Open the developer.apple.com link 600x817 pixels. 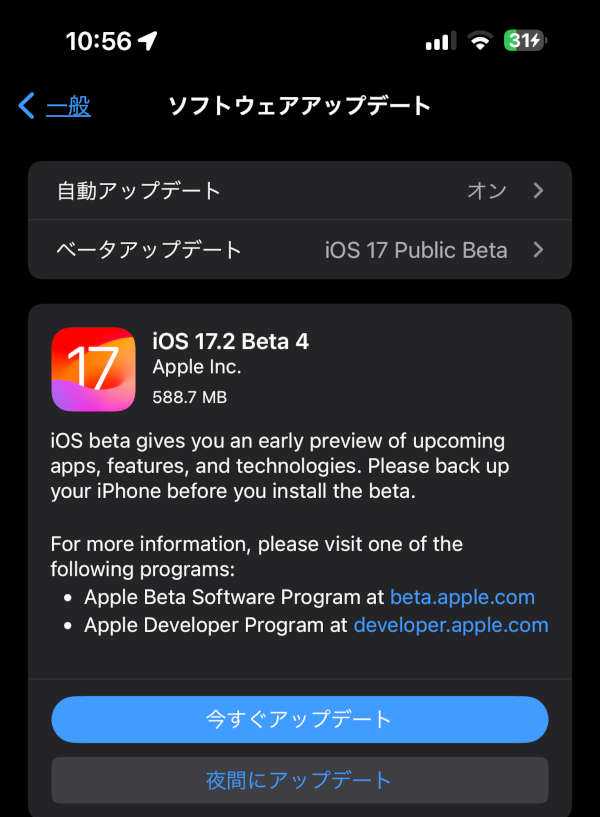click(x=451, y=625)
